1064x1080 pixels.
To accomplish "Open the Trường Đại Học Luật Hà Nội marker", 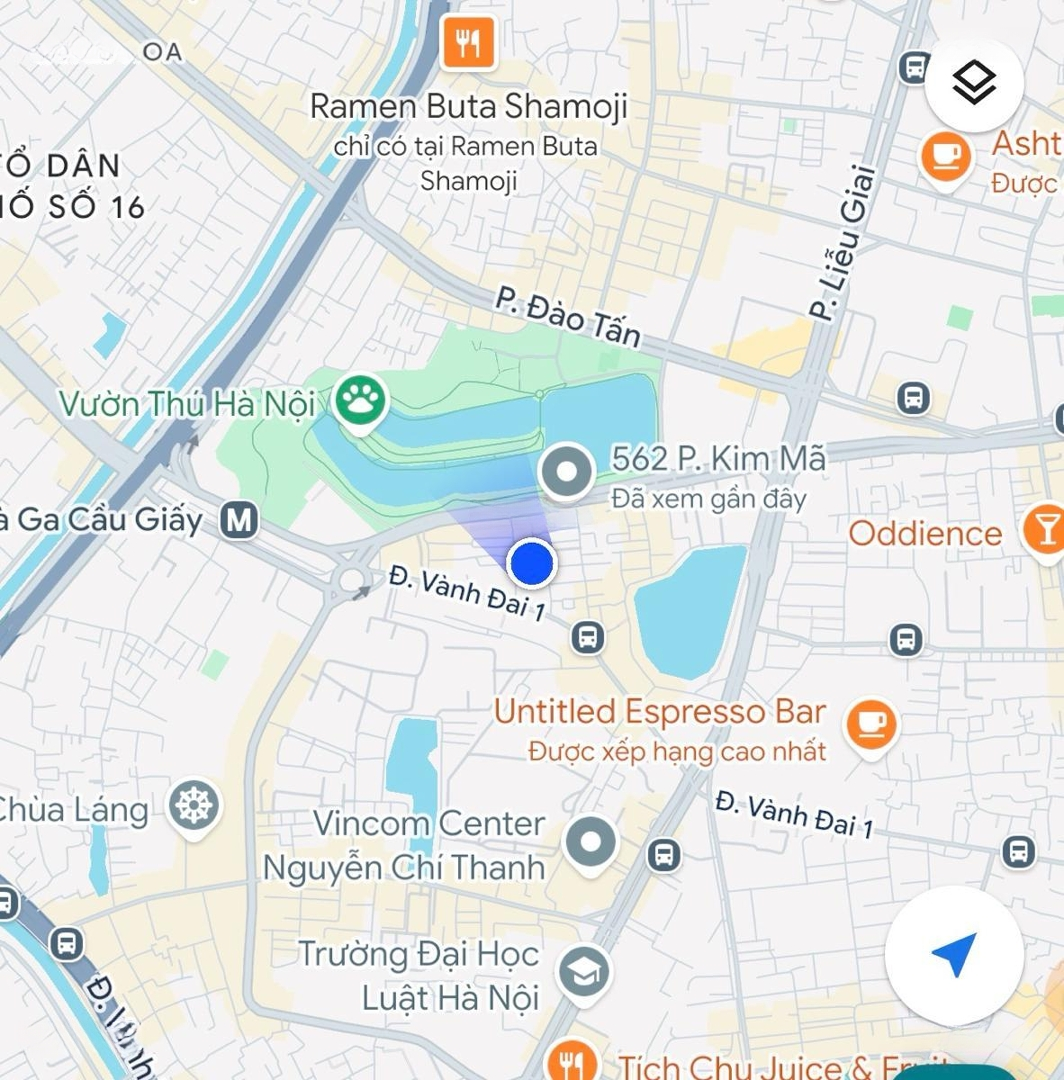I will pyautogui.click(x=584, y=974).
